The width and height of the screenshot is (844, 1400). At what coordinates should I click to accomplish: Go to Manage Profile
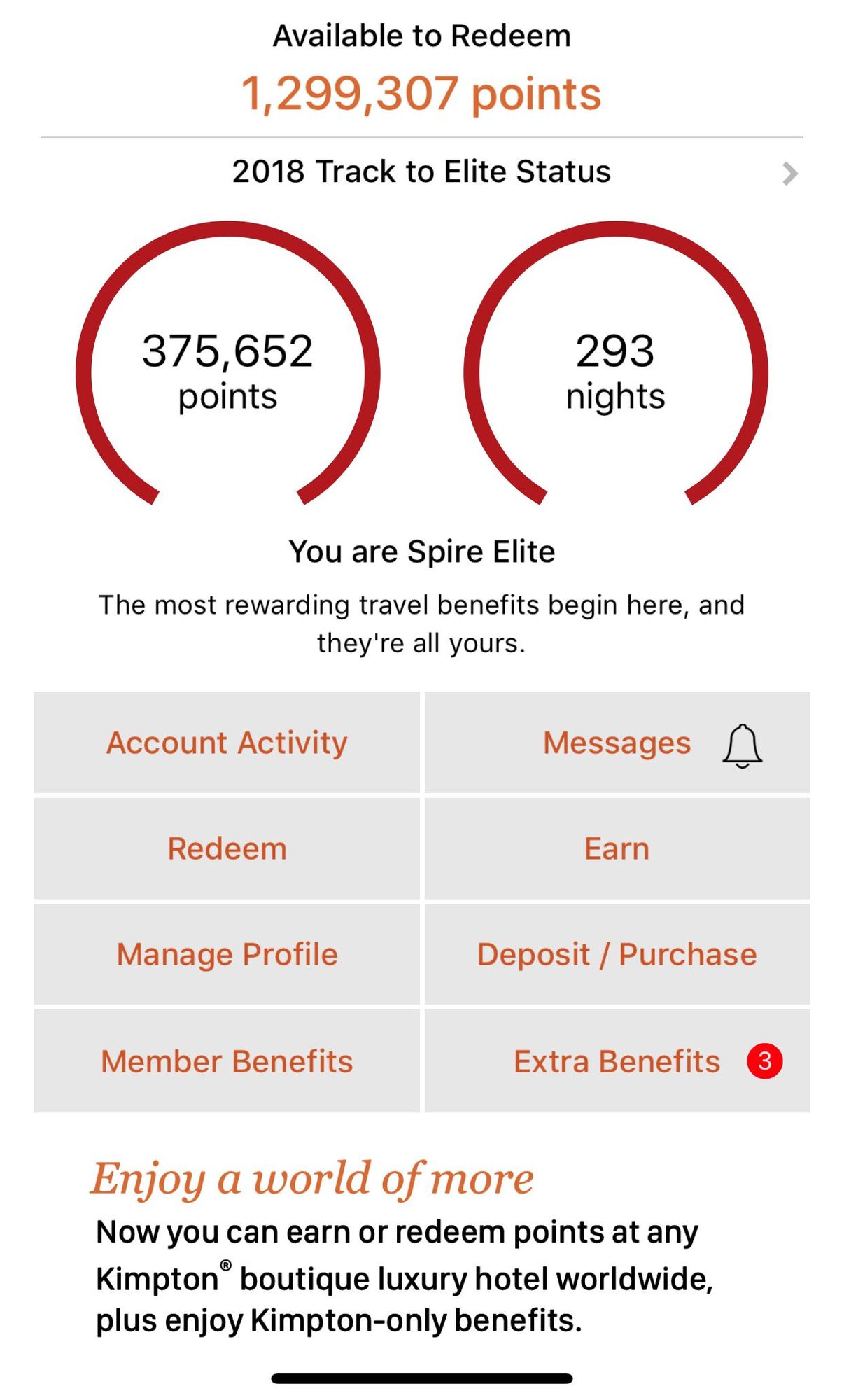coord(227,954)
